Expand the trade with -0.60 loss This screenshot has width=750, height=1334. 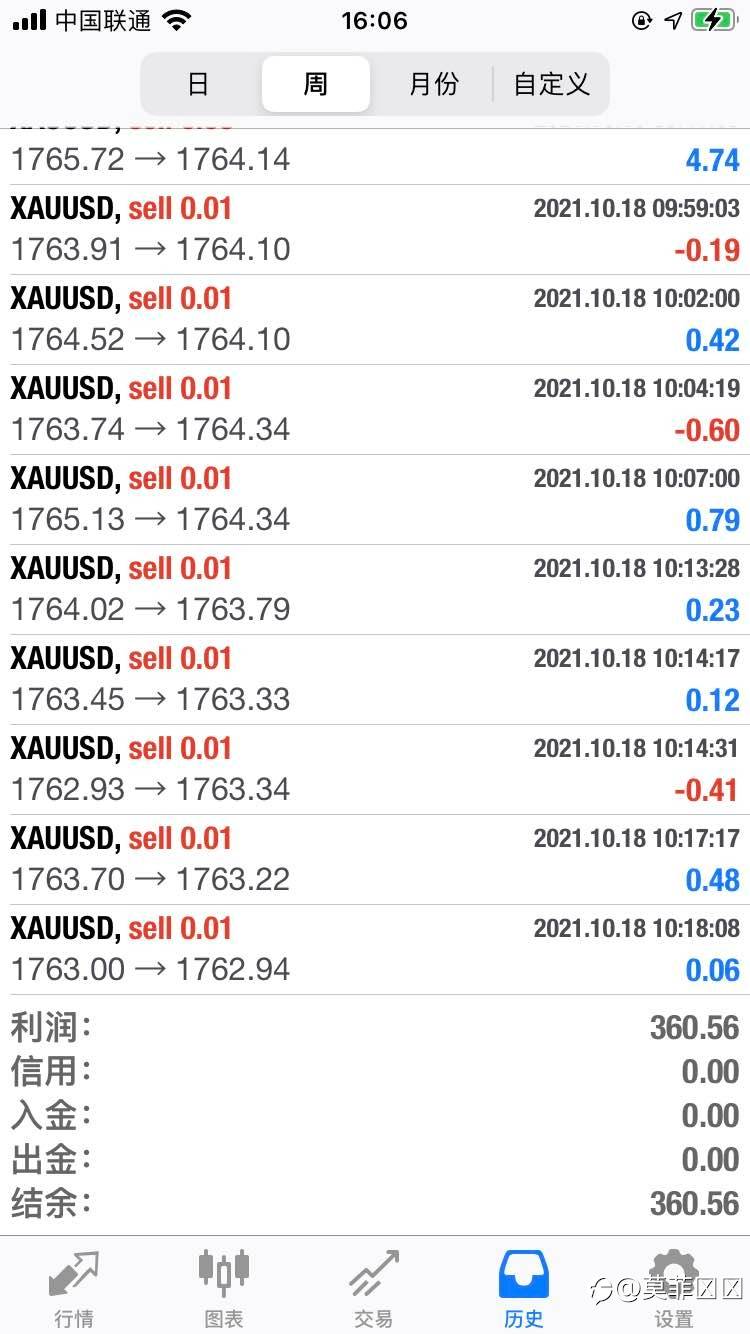tap(375, 409)
